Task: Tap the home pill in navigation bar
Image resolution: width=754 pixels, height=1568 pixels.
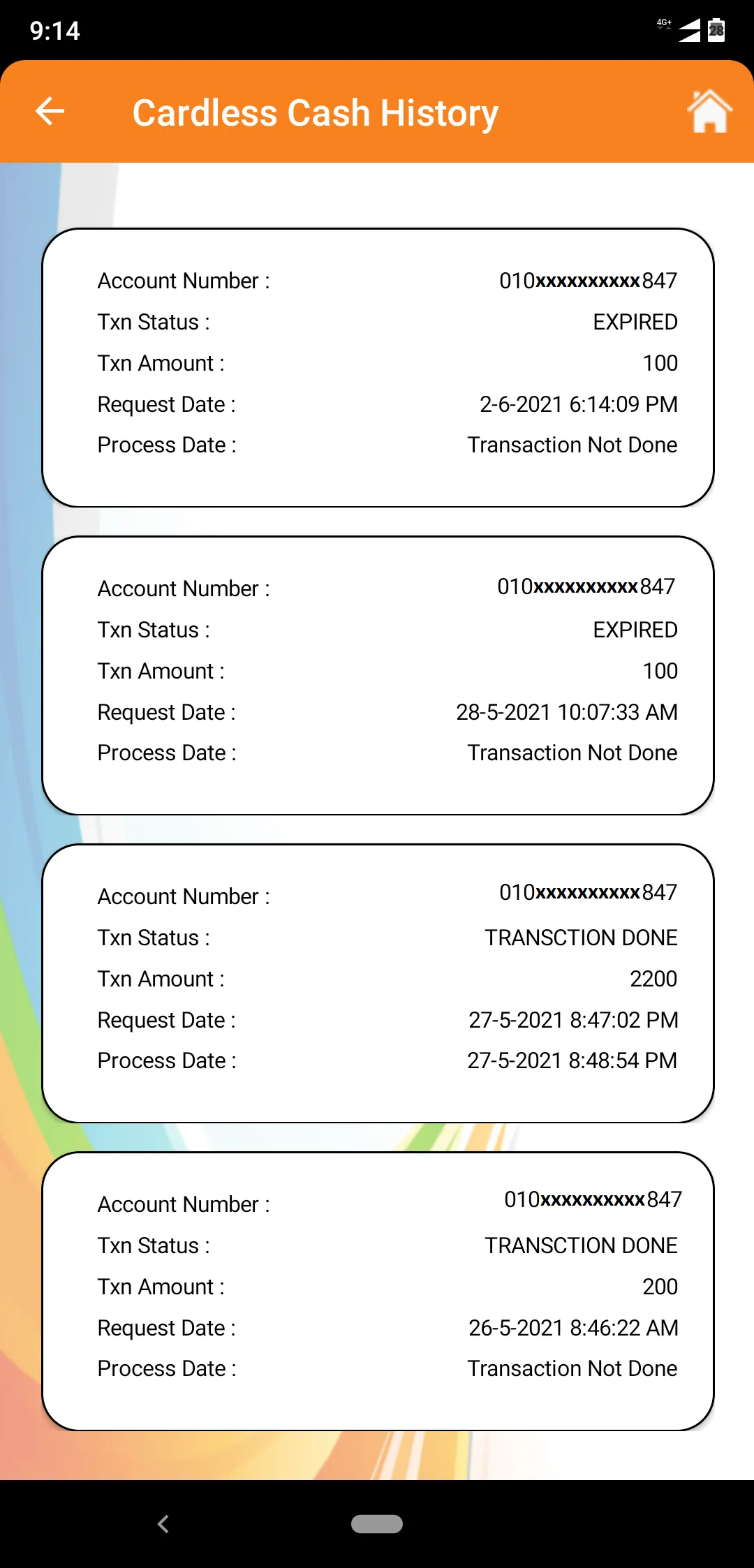Action: [x=377, y=1525]
